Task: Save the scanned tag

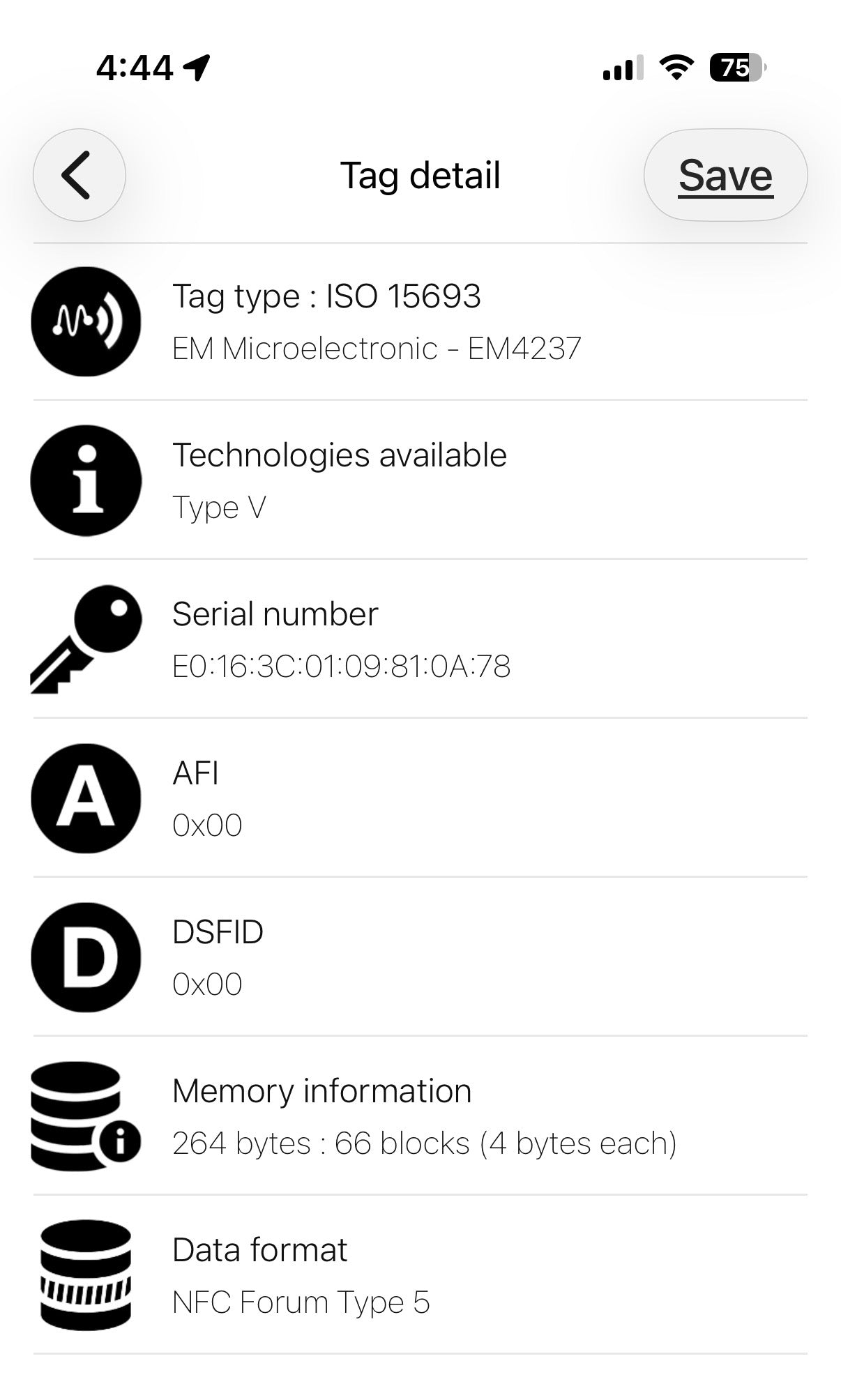Action: tap(725, 175)
